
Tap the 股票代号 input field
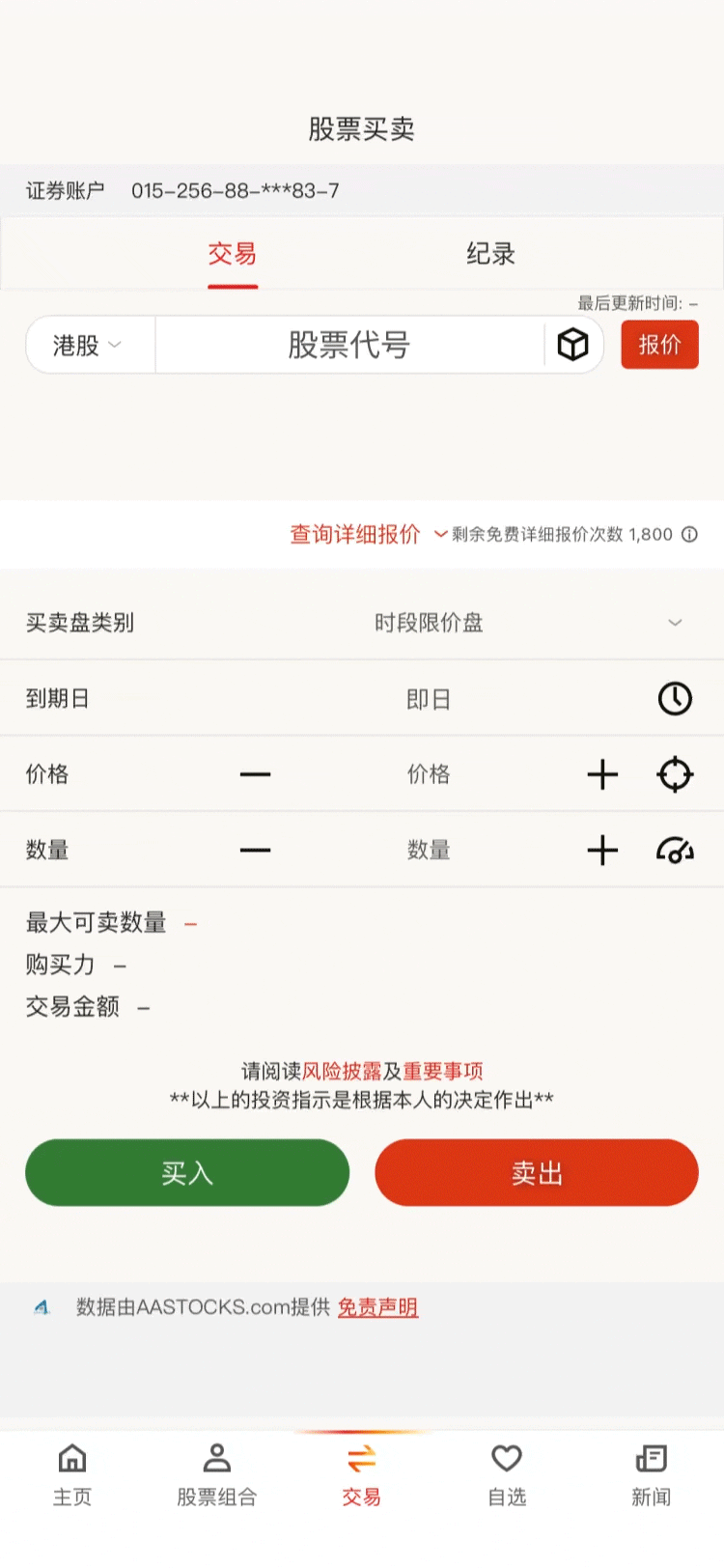pos(349,345)
